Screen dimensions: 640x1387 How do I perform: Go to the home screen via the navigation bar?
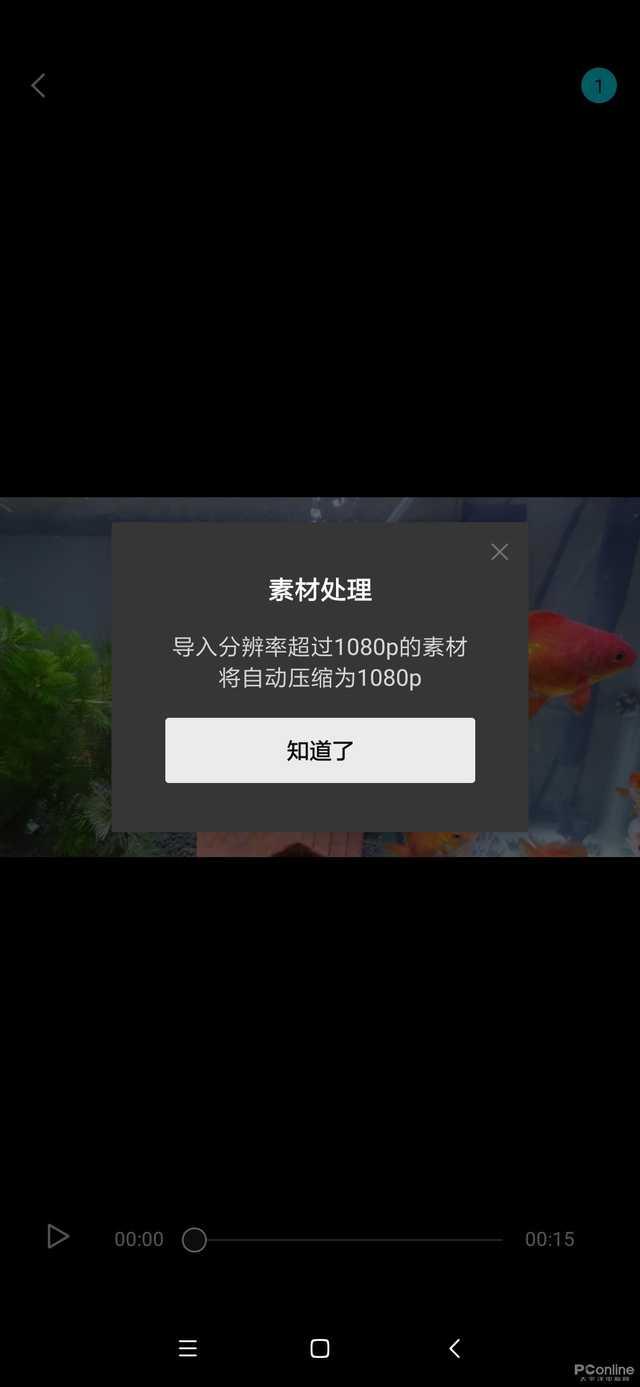(320, 1348)
